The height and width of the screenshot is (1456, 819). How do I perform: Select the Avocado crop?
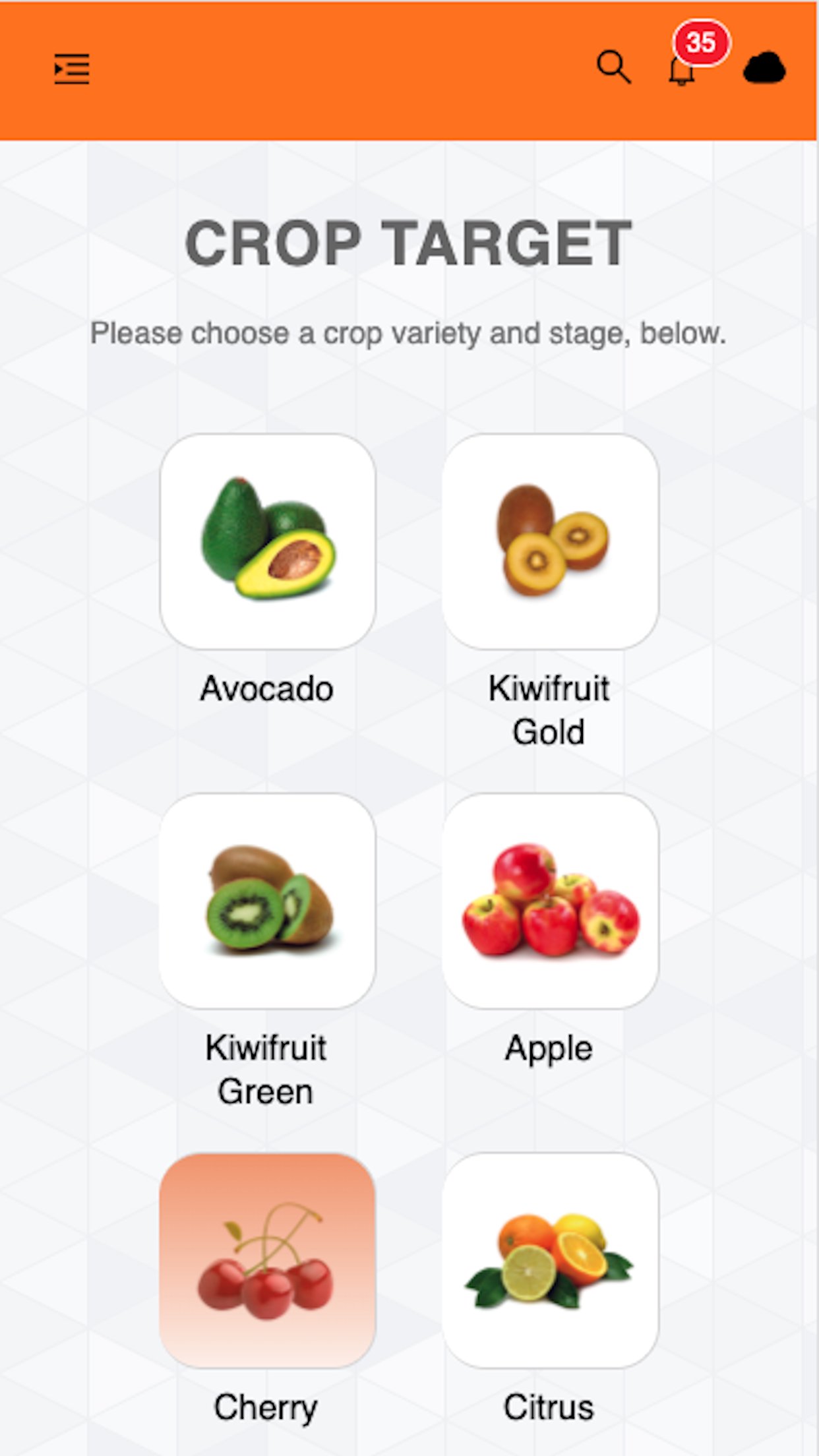coord(268,541)
